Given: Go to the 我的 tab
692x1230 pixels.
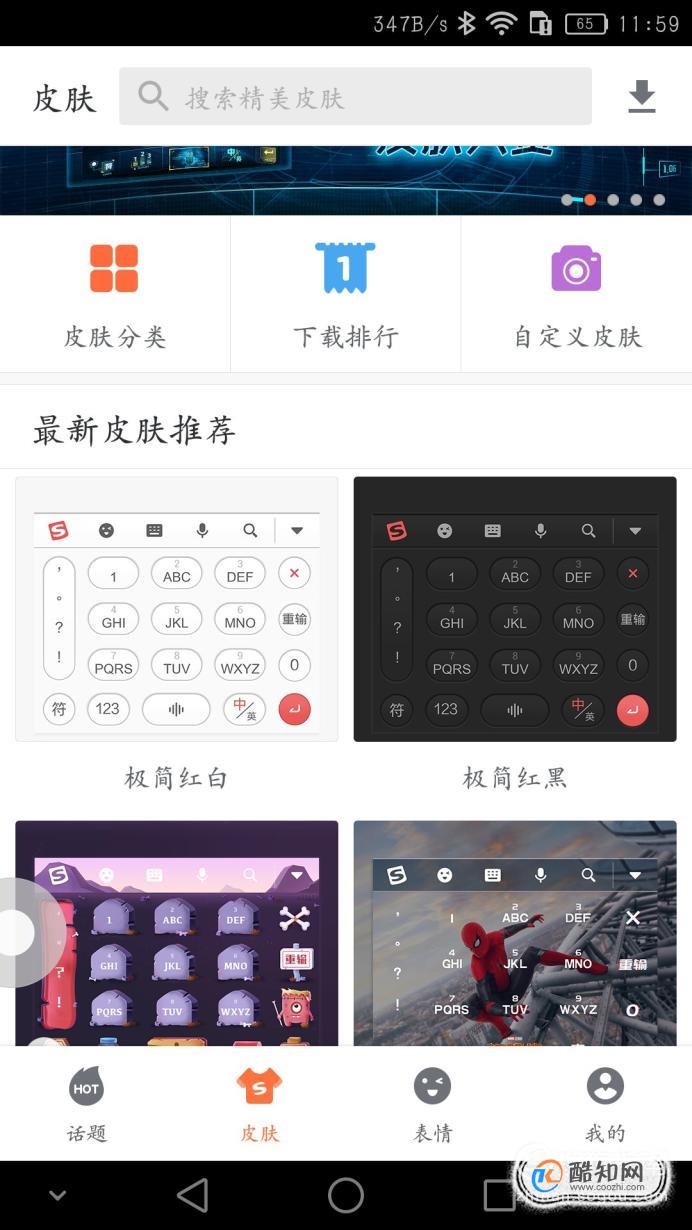Looking at the screenshot, I should 605,1104.
